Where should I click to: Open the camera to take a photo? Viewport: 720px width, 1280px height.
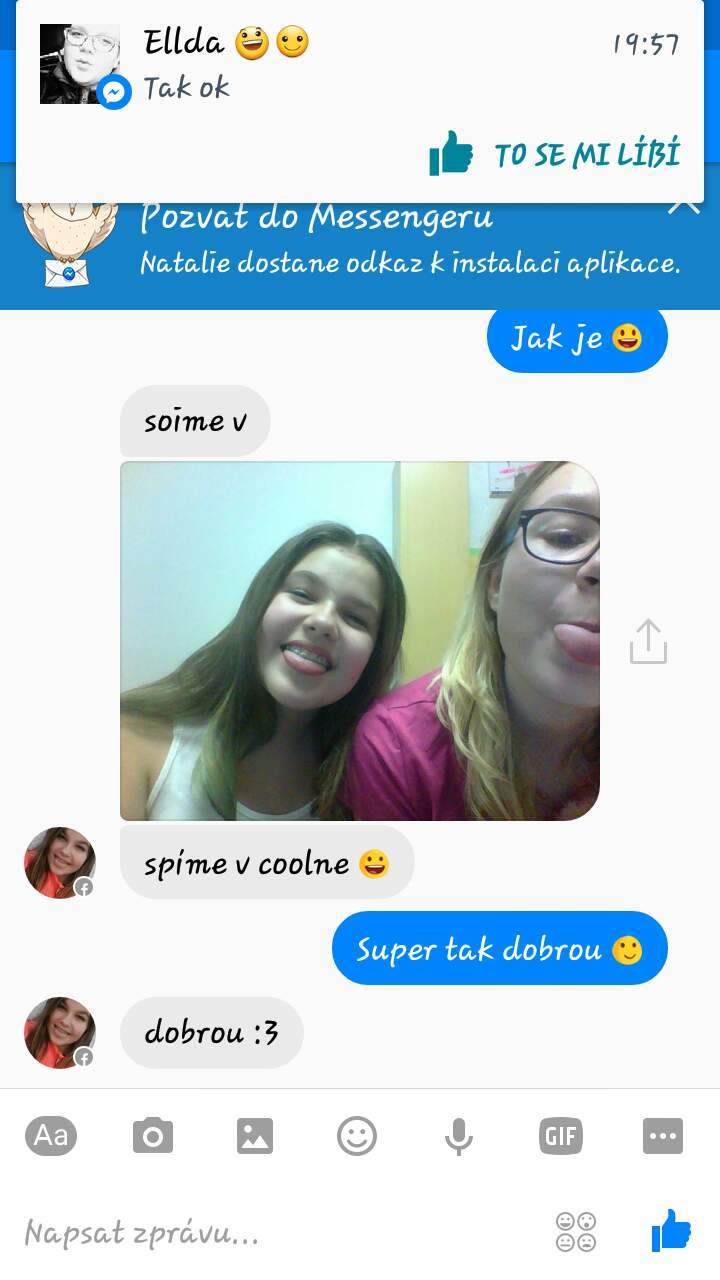pos(153,1136)
